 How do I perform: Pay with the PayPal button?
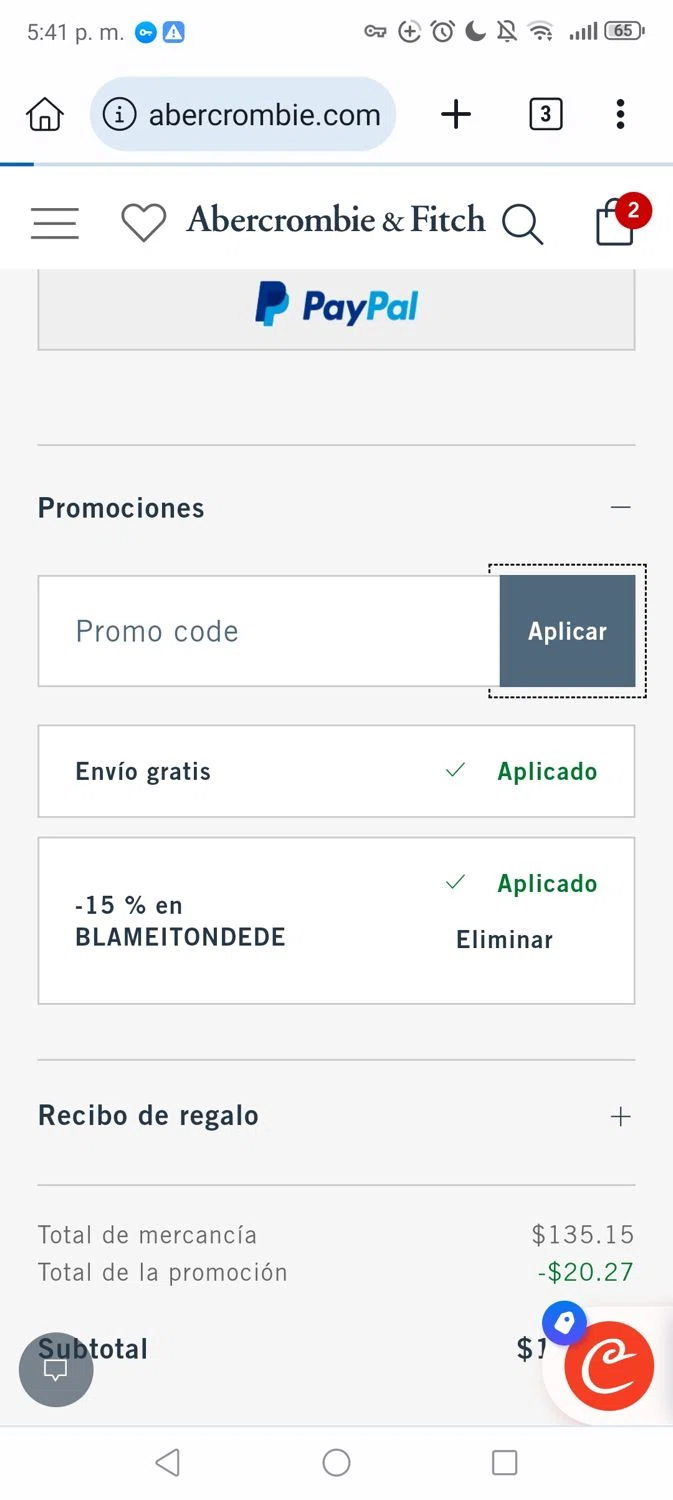336,305
